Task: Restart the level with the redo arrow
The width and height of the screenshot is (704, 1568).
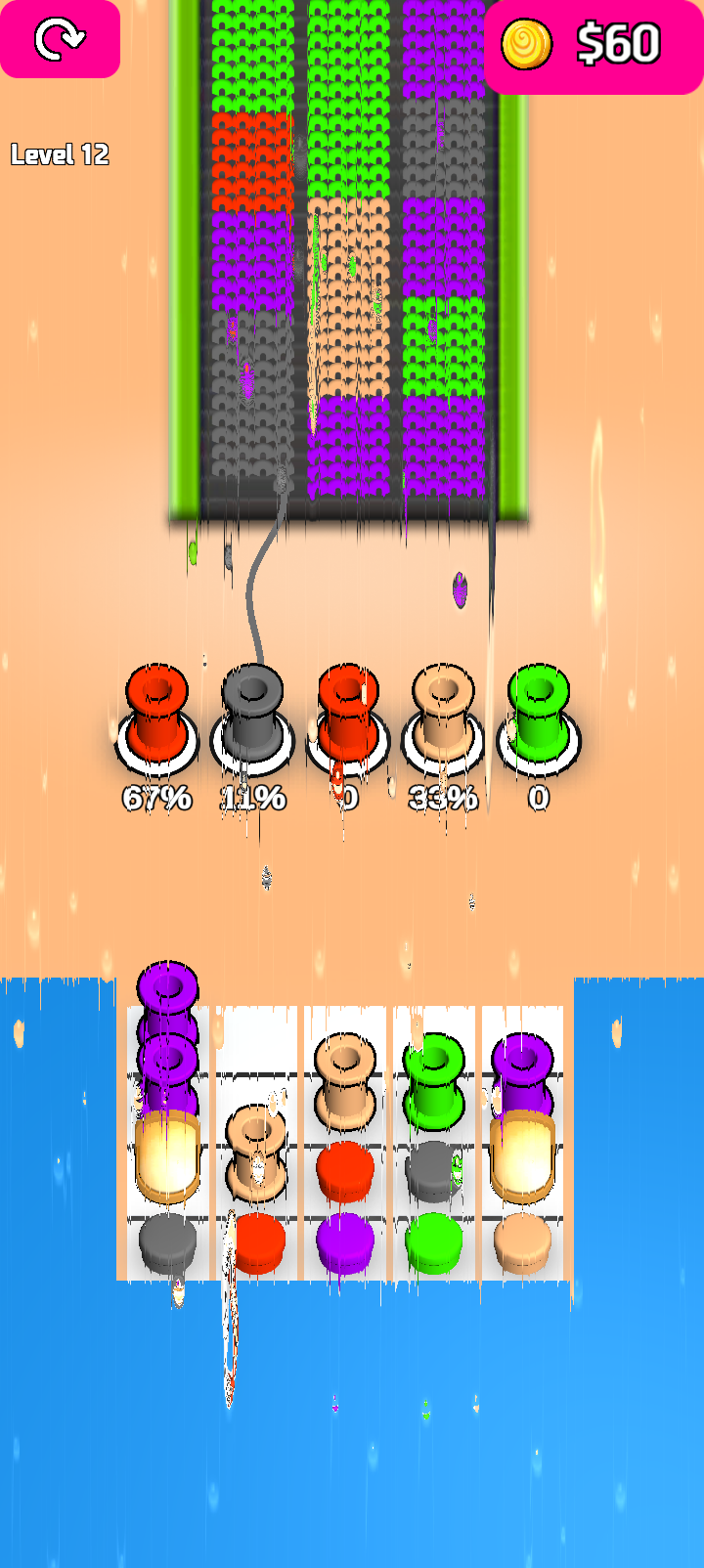Action: pyautogui.click(x=60, y=39)
